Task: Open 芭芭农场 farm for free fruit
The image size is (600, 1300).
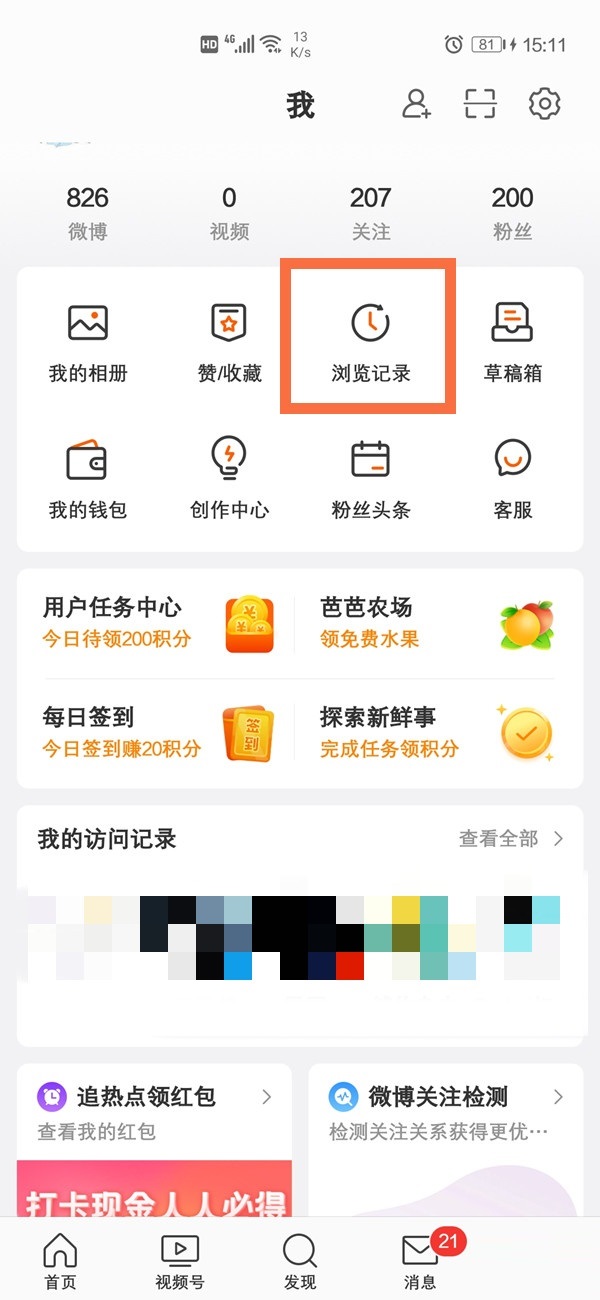Action: [x=435, y=622]
